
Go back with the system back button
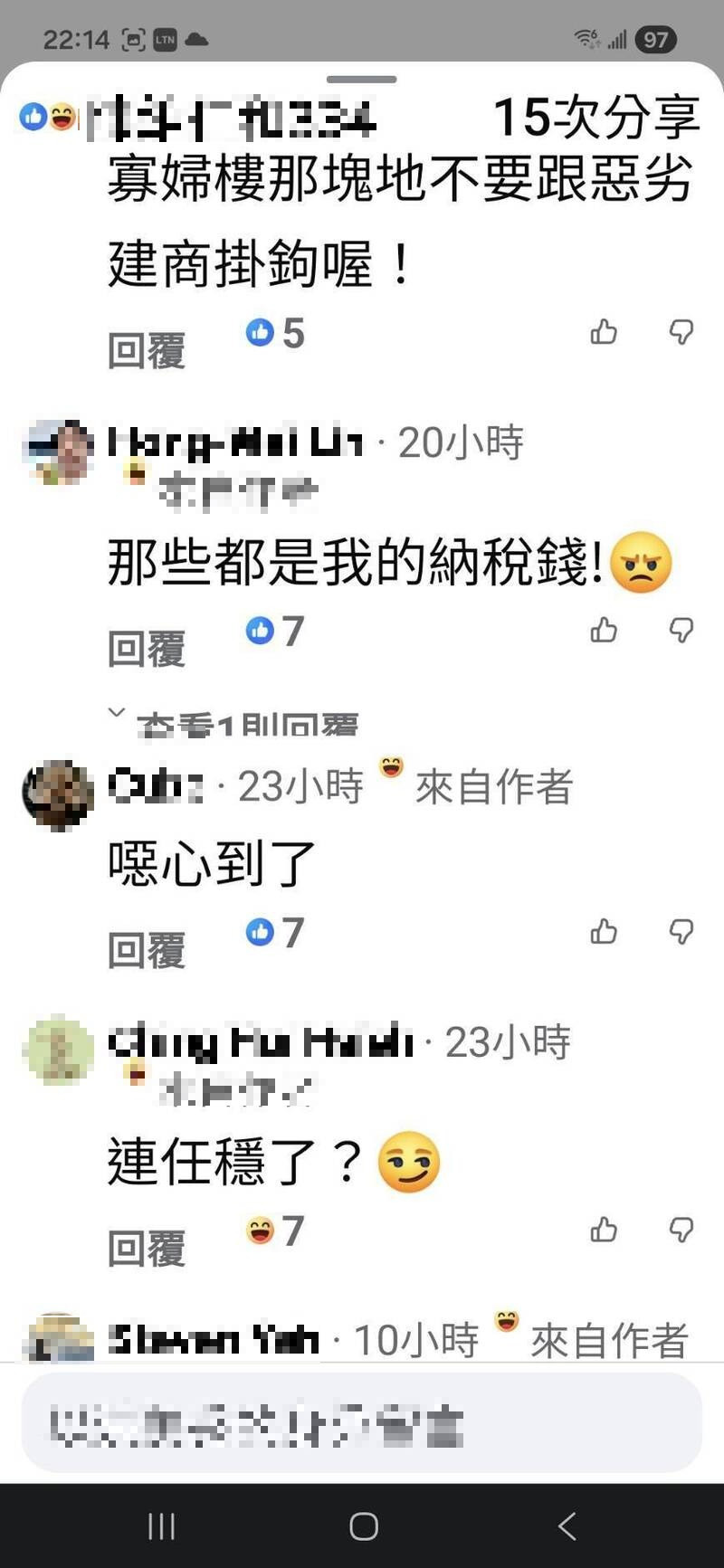(x=567, y=1526)
